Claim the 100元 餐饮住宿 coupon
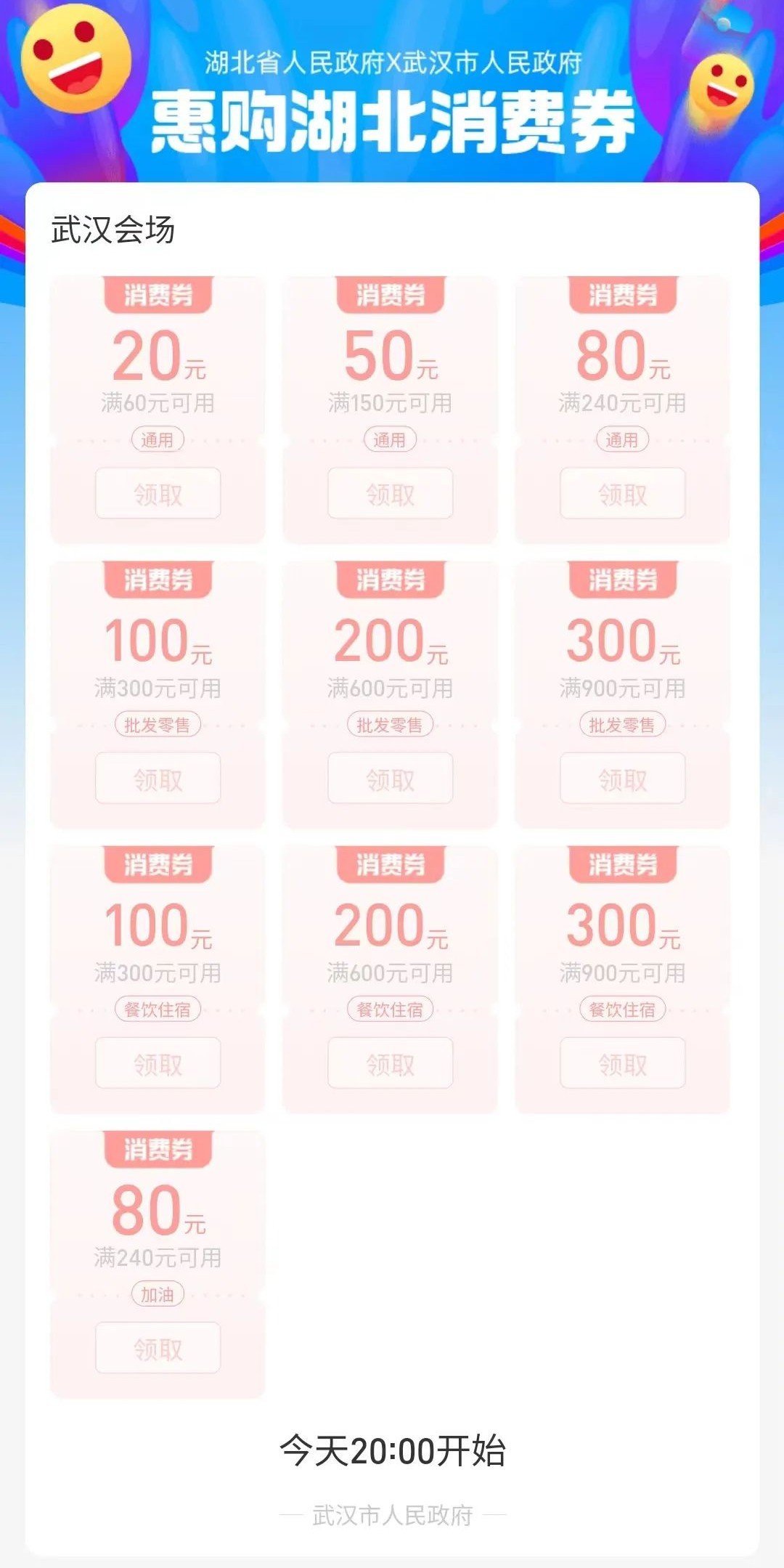 pyautogui.click(x=158, y=1063)
